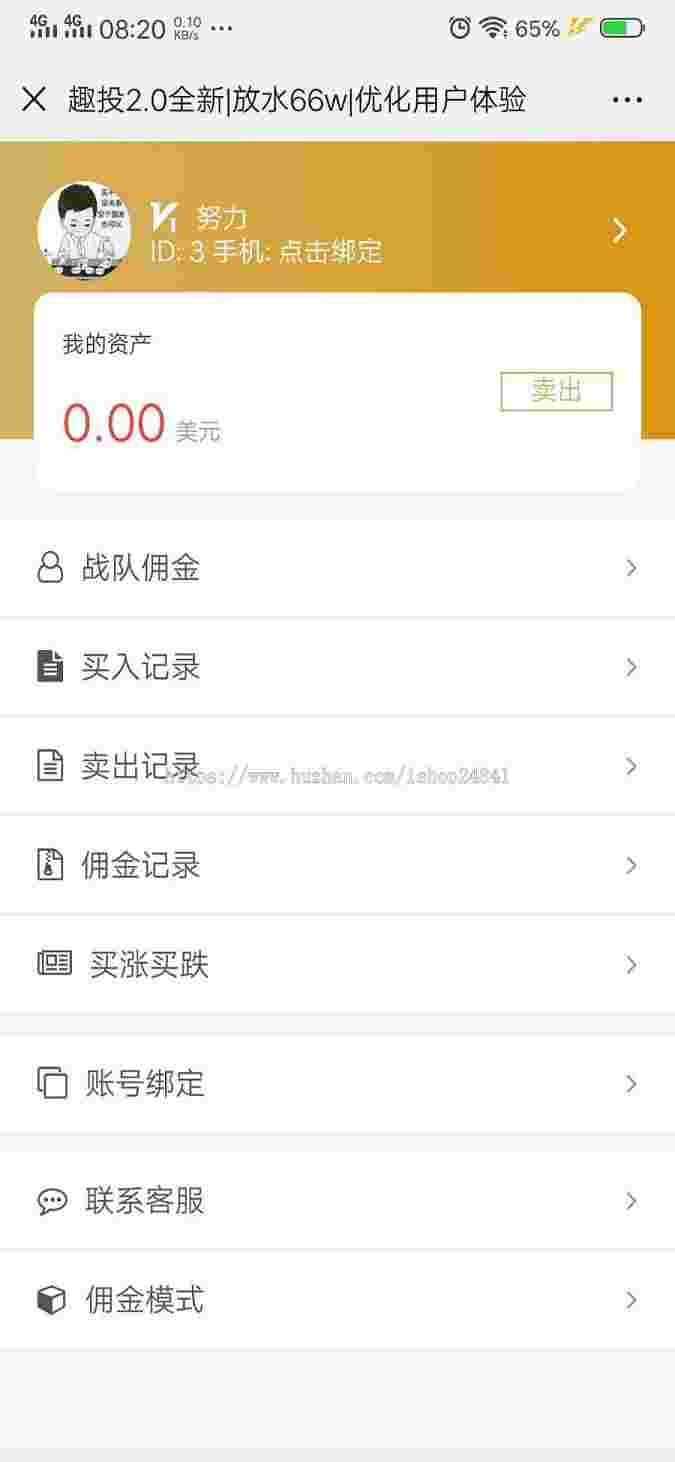Viewport: 675px width, 1462px height.
Task: Go to 买涨买跌
Action: 337,964
